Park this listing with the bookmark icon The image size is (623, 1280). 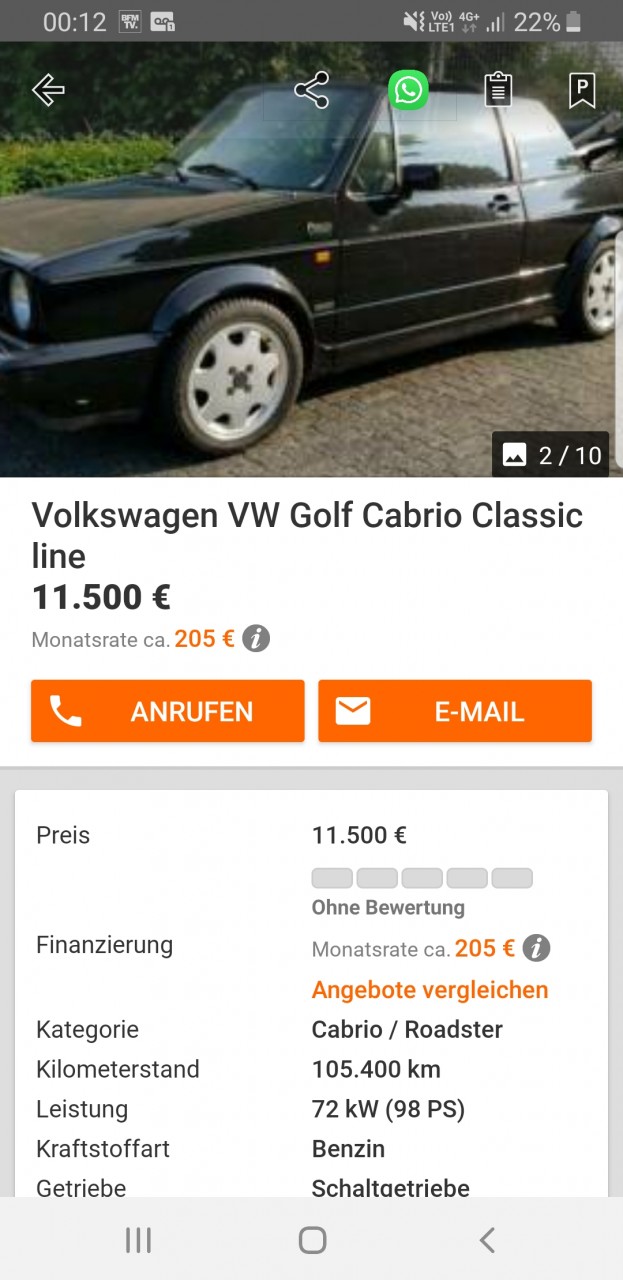tap(581, 90)
